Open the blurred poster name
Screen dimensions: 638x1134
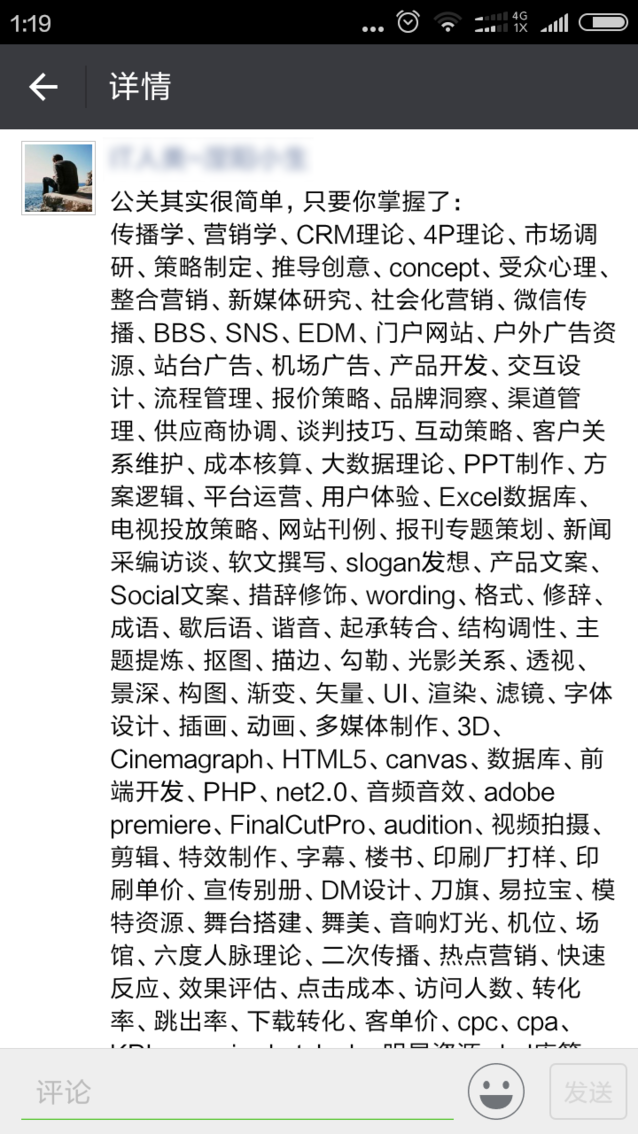[x=208, y=157]
